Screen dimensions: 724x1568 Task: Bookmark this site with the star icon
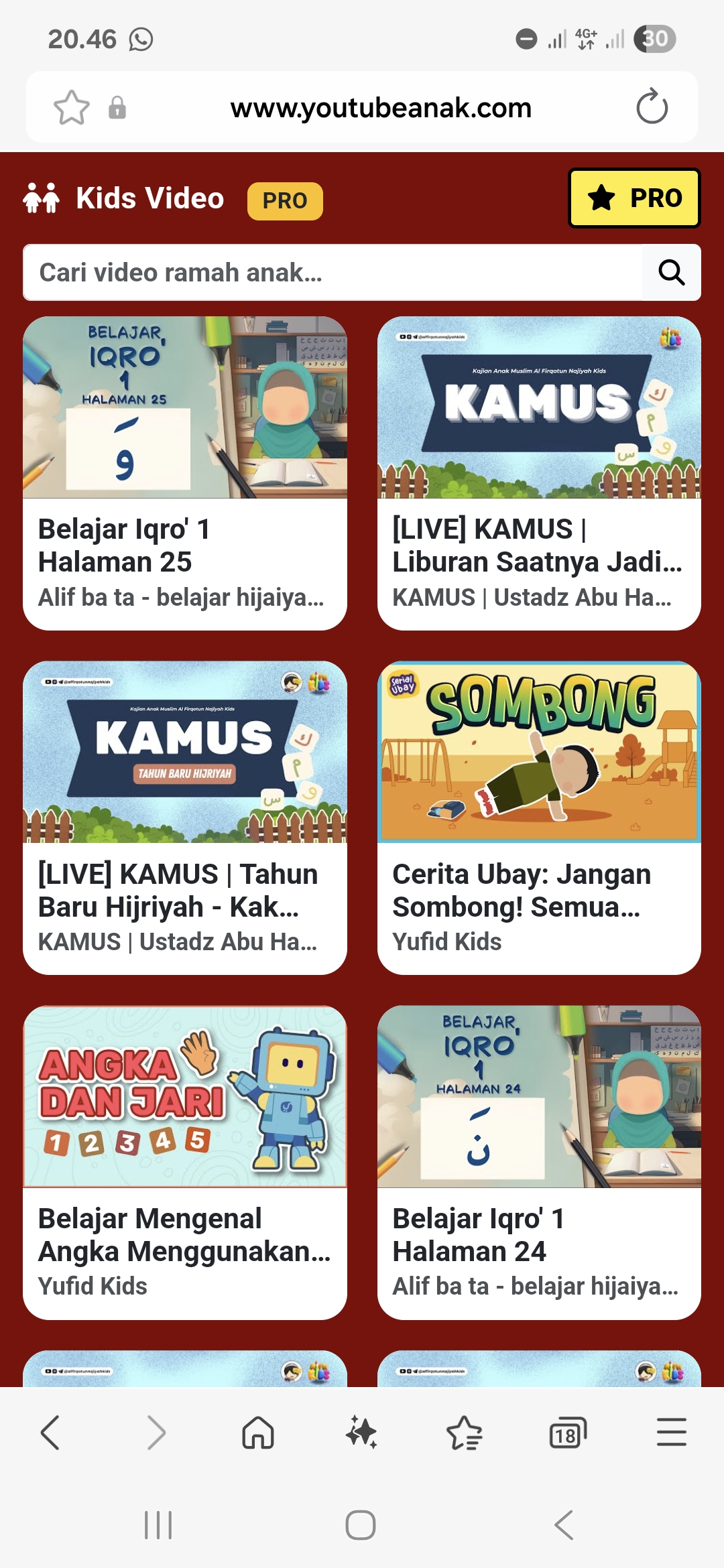71,107
